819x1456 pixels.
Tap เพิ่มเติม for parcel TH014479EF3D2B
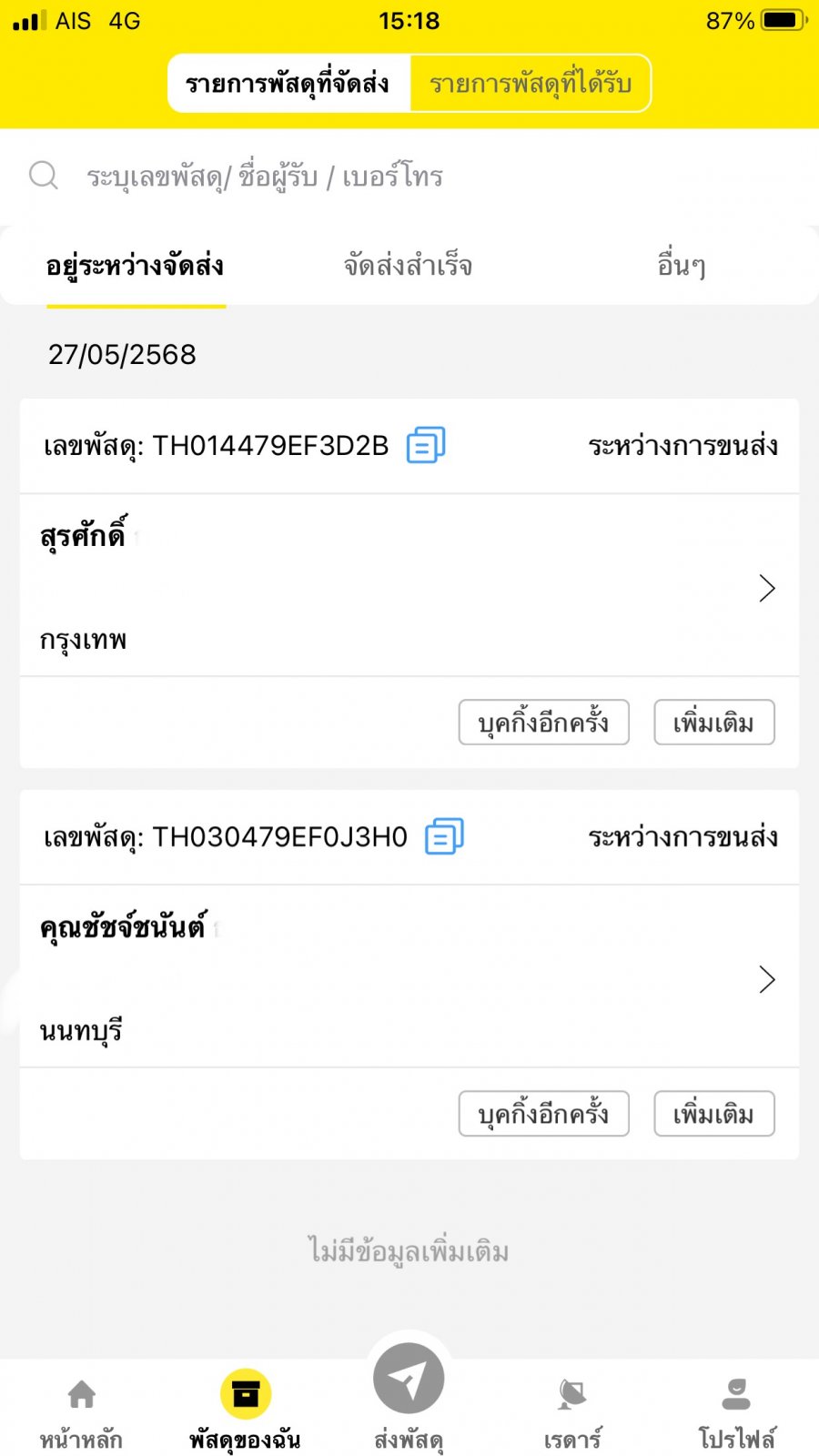[x=714, y=723]
